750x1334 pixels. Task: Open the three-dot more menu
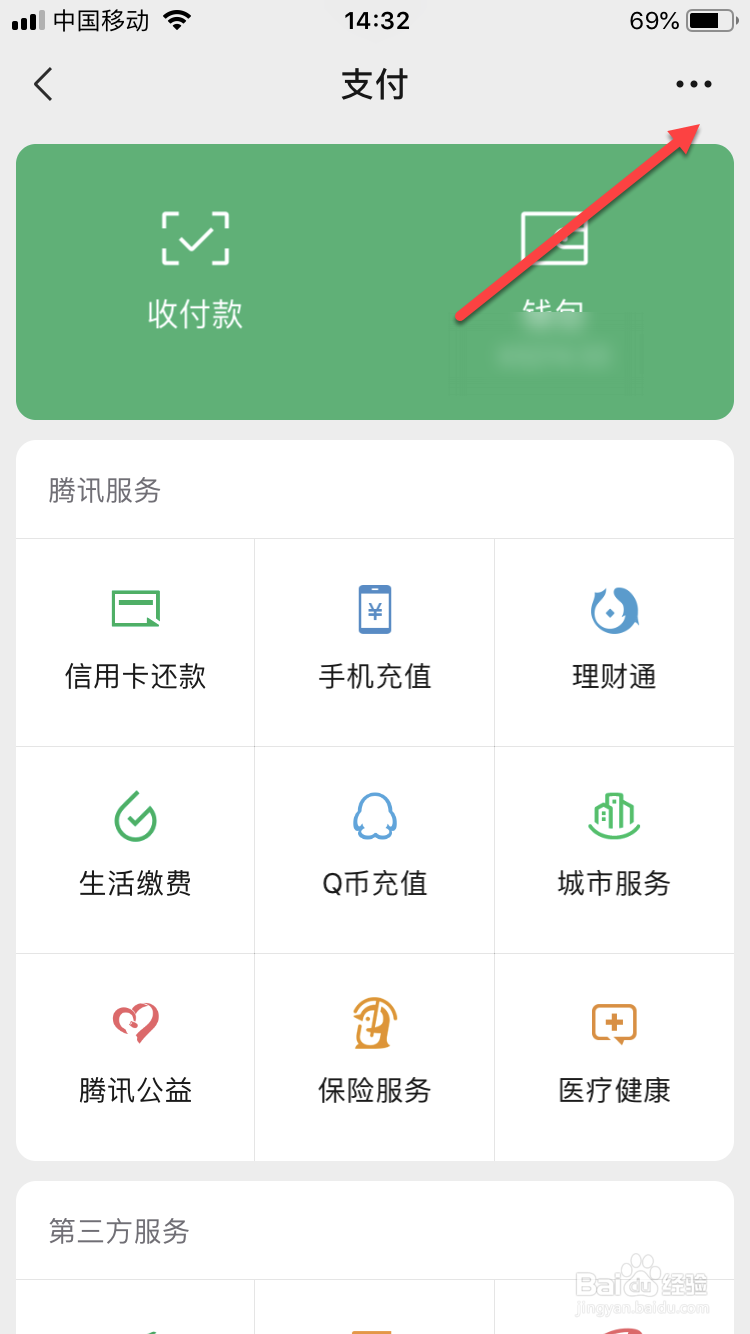(x=694, y=85)
